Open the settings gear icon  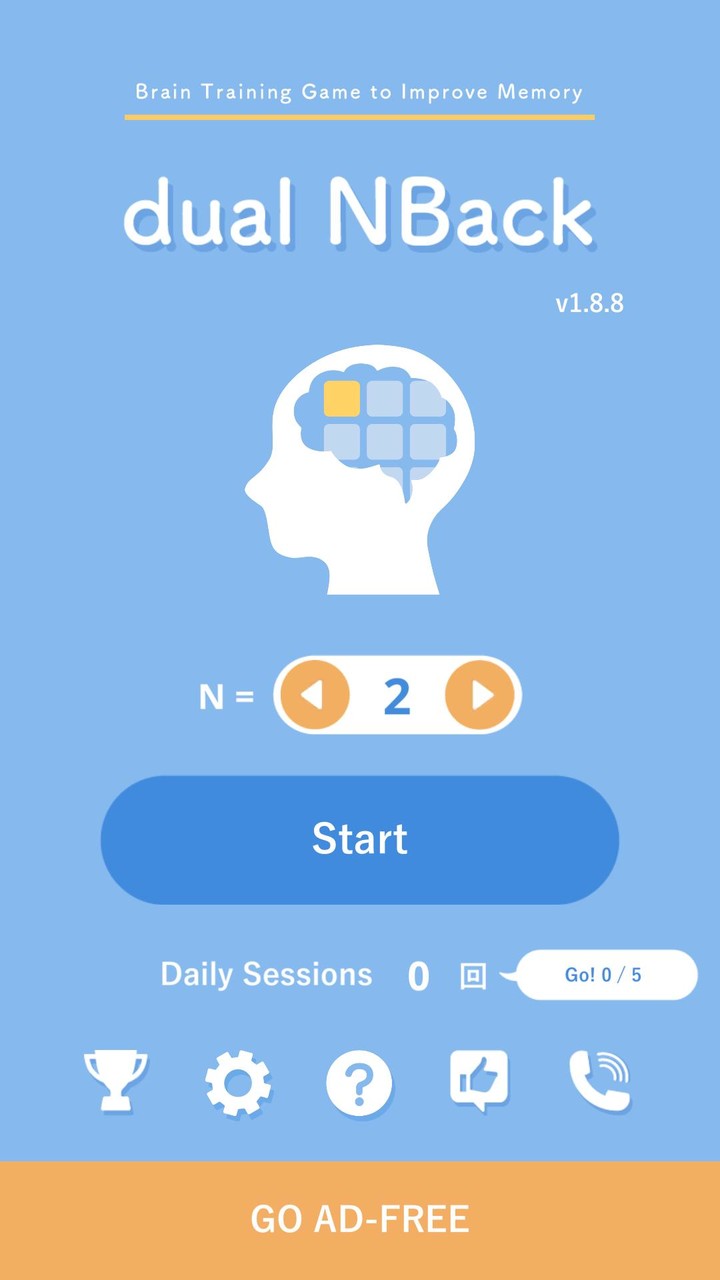(x=238, y=1082)
